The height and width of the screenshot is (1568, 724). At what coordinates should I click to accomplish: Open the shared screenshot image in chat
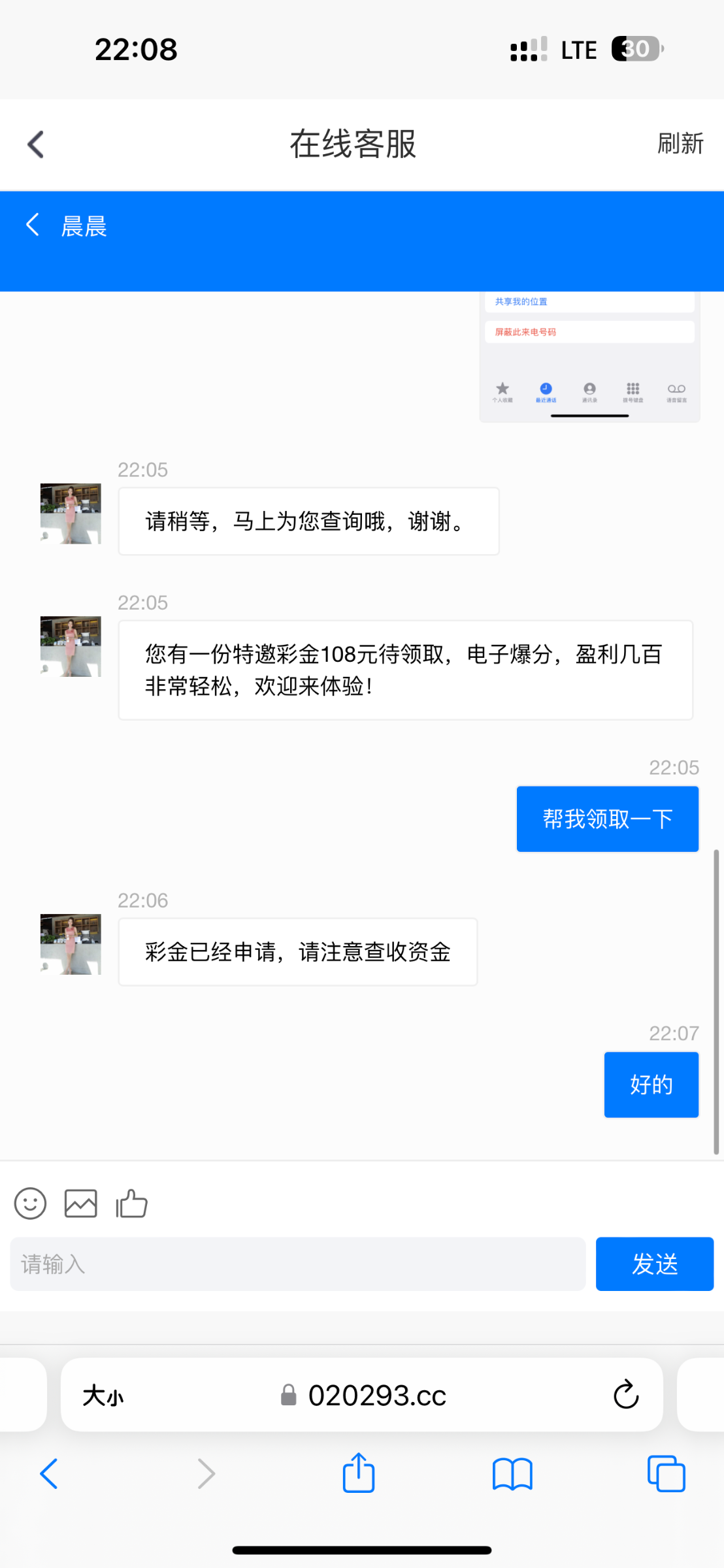click(x=589, y=357)
